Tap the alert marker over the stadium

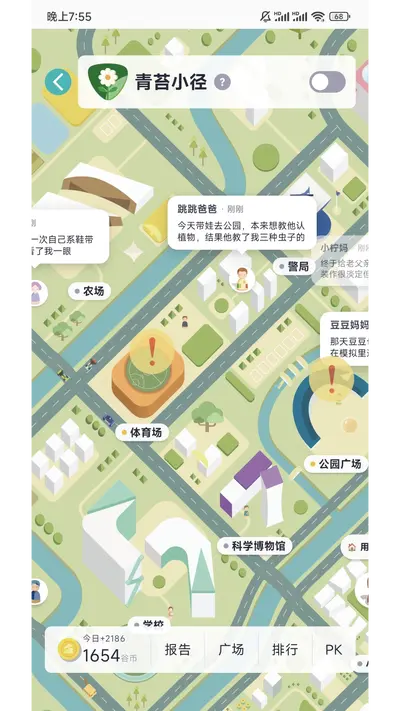(152, 352)
